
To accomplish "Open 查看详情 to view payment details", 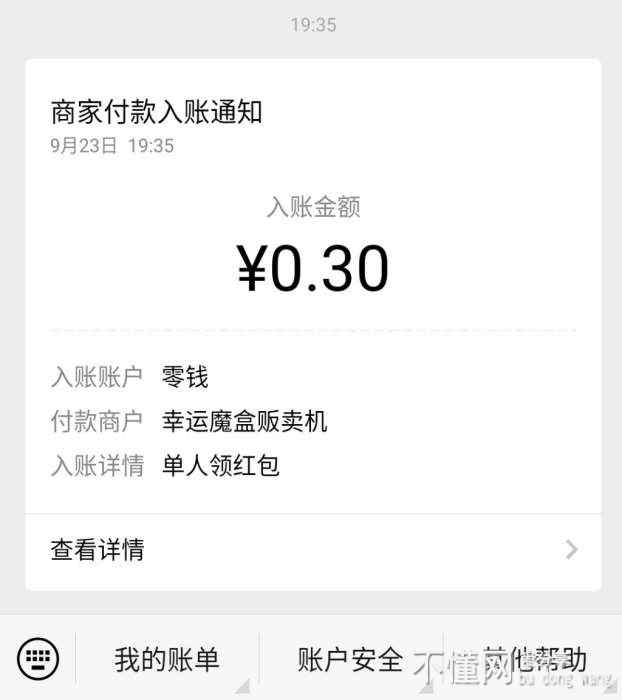I will click(312, 549).
